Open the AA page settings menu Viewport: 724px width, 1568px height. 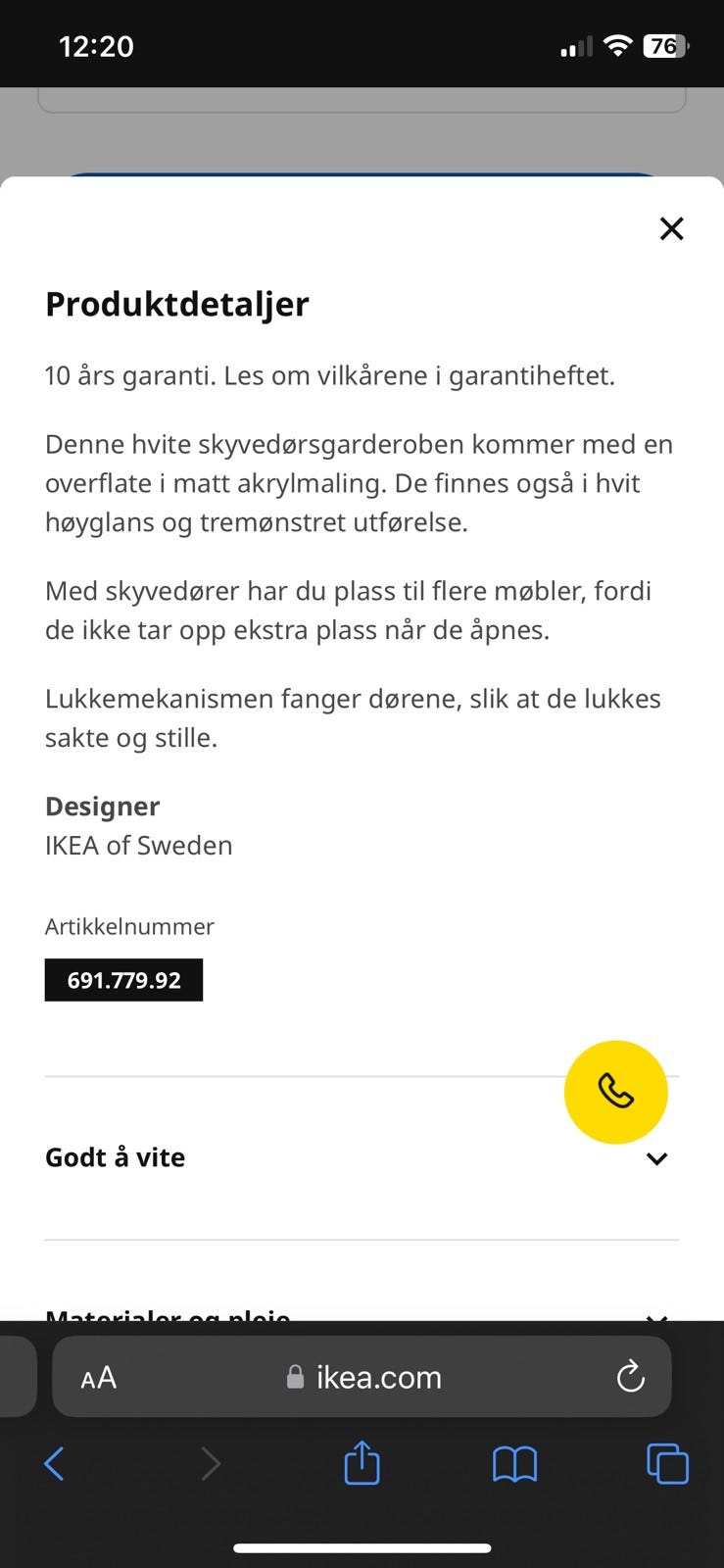97,1376
